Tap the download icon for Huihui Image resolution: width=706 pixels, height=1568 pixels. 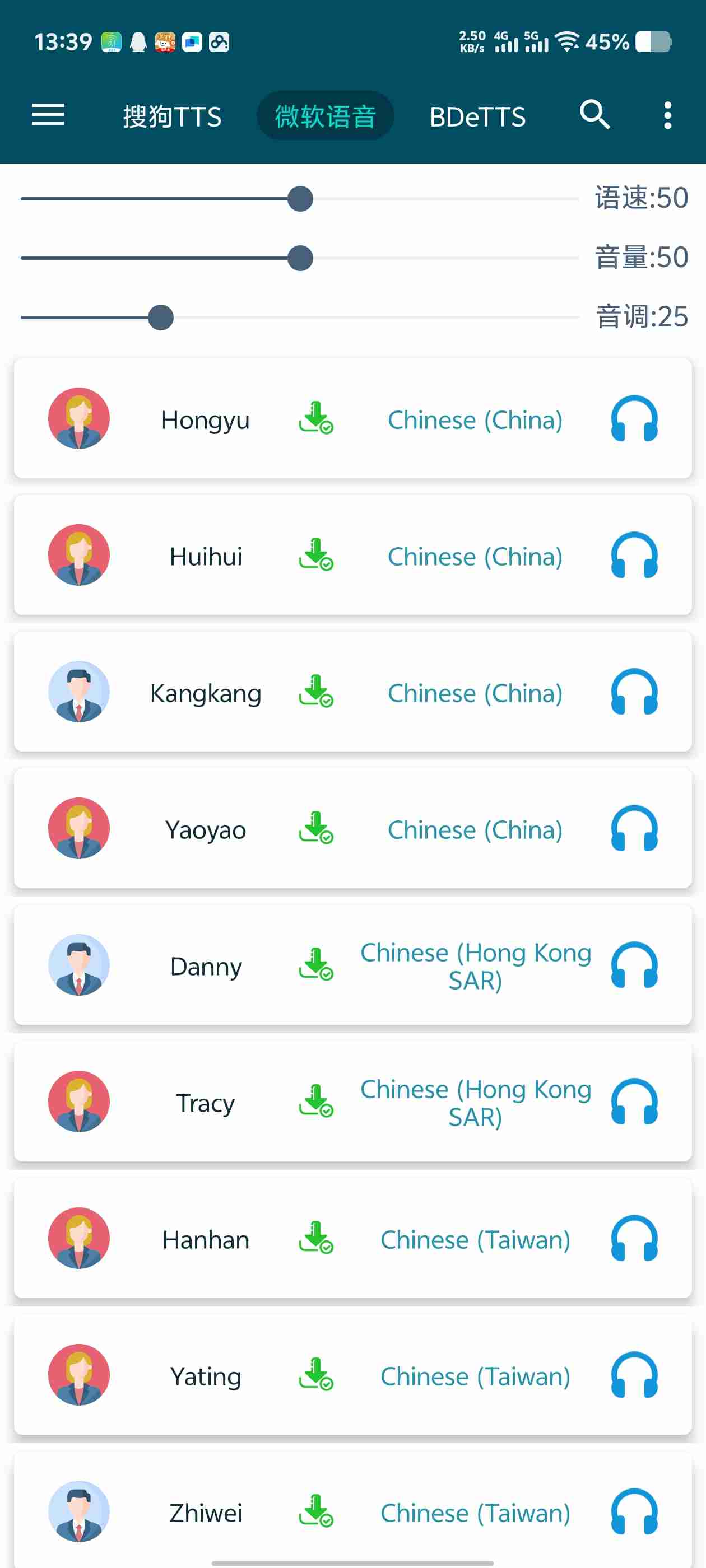[x=315, y=554]
